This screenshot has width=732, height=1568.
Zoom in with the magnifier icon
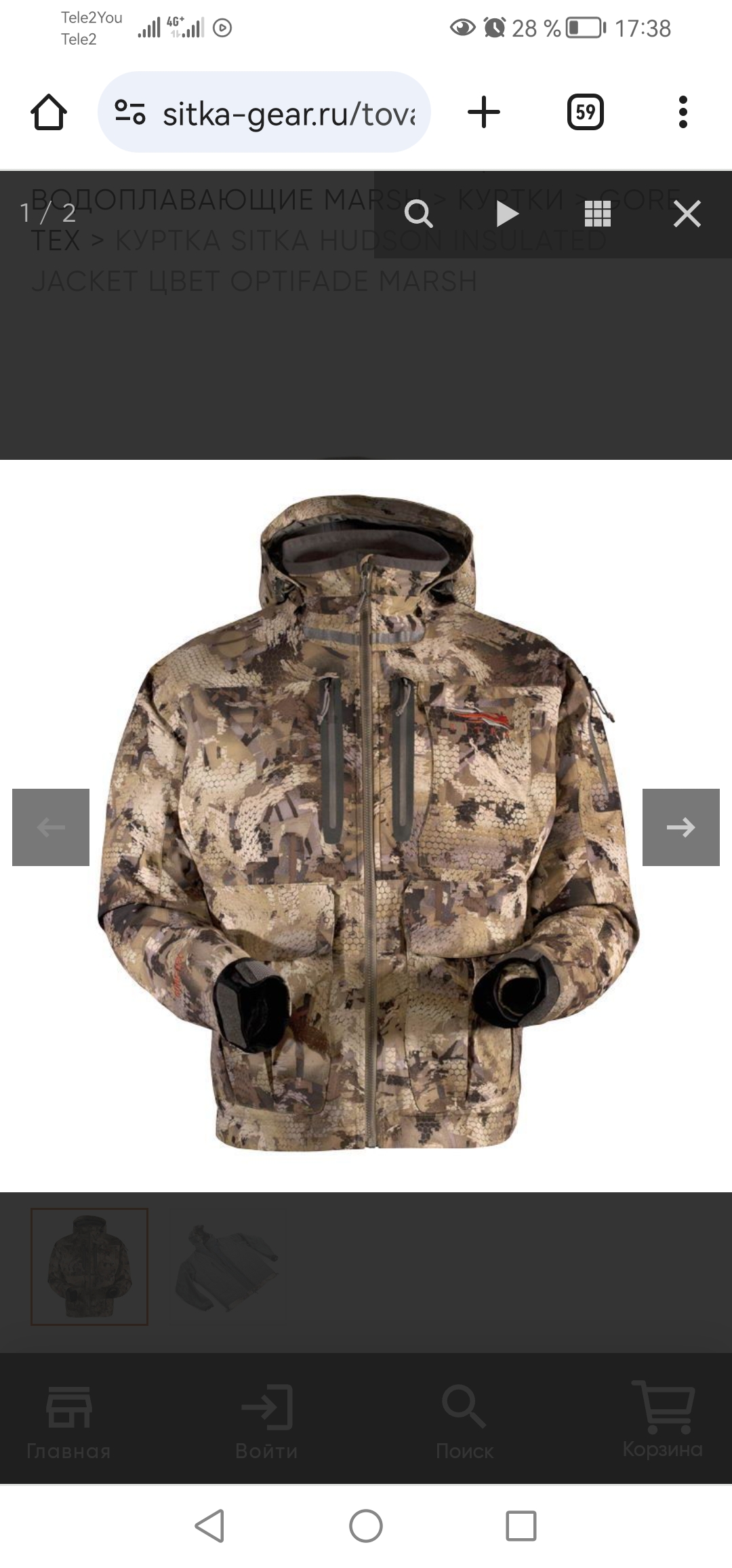(418, 214)
